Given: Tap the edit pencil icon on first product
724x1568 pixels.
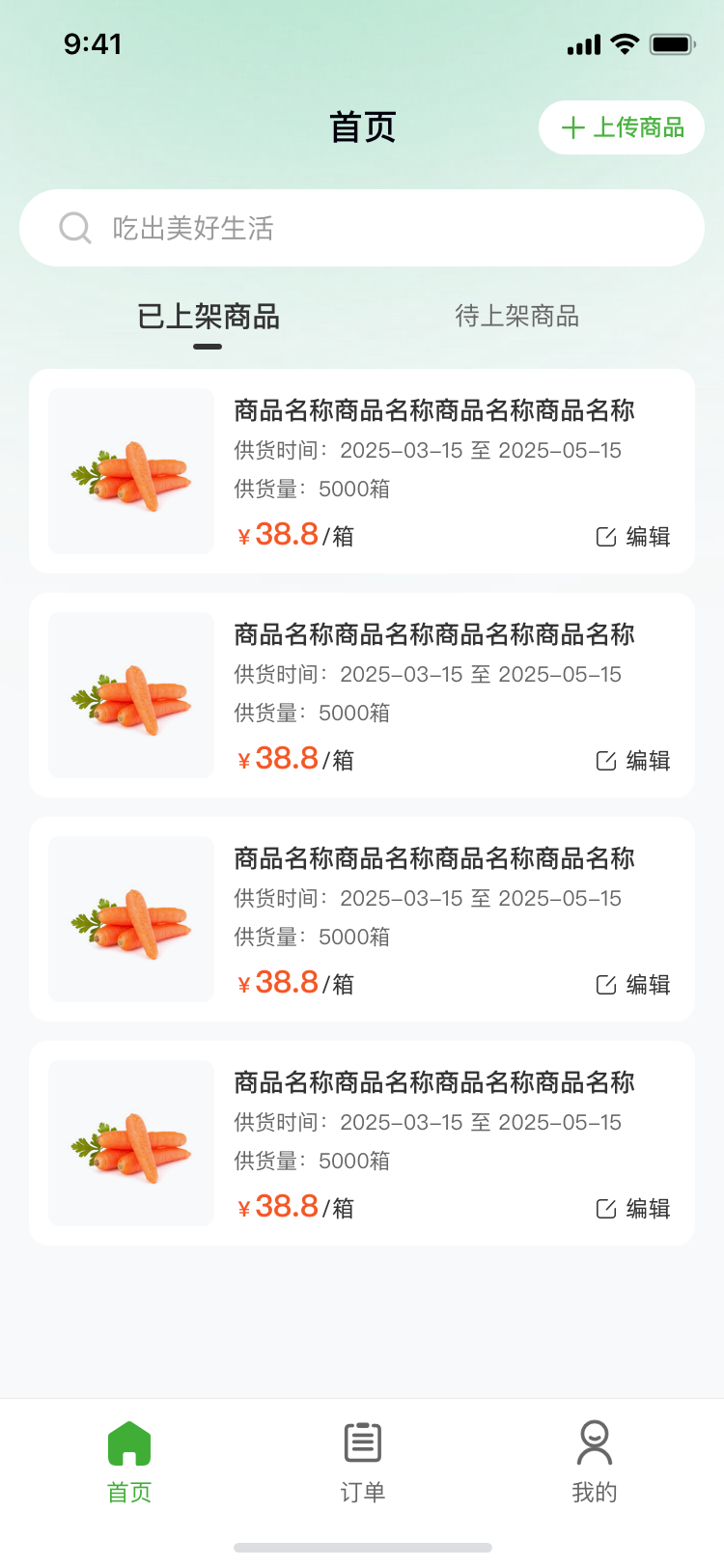Looking at the screenshot, I should click(x=606, y=536).
